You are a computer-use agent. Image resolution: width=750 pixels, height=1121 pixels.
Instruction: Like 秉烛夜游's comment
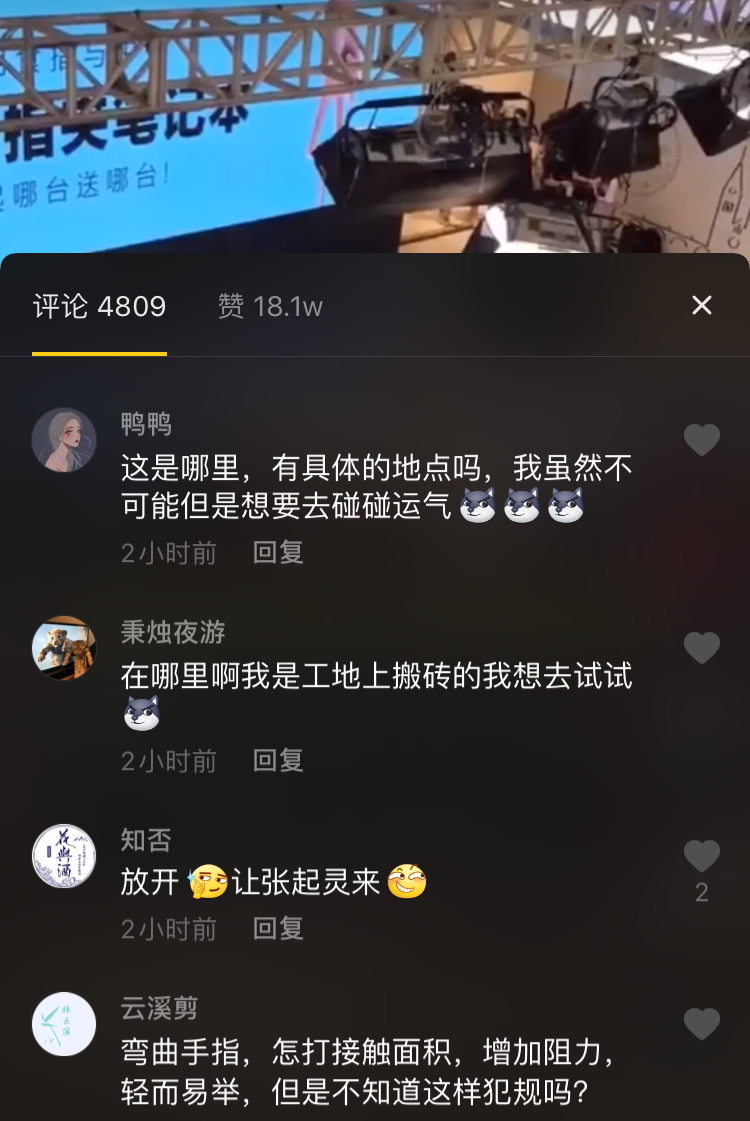coord(701,648)
